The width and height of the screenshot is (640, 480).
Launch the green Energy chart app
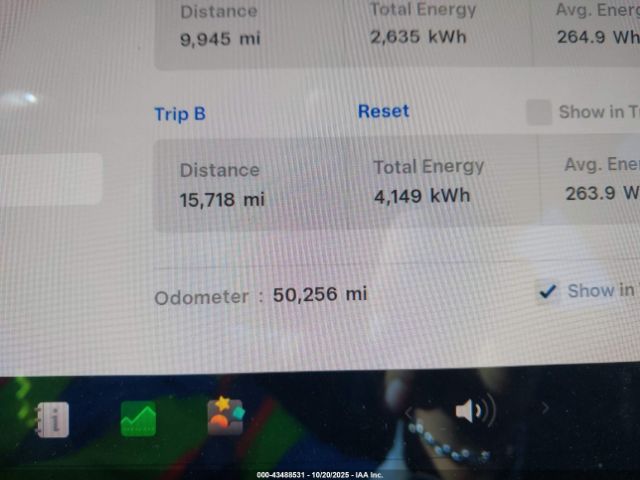tap(138, 418)
